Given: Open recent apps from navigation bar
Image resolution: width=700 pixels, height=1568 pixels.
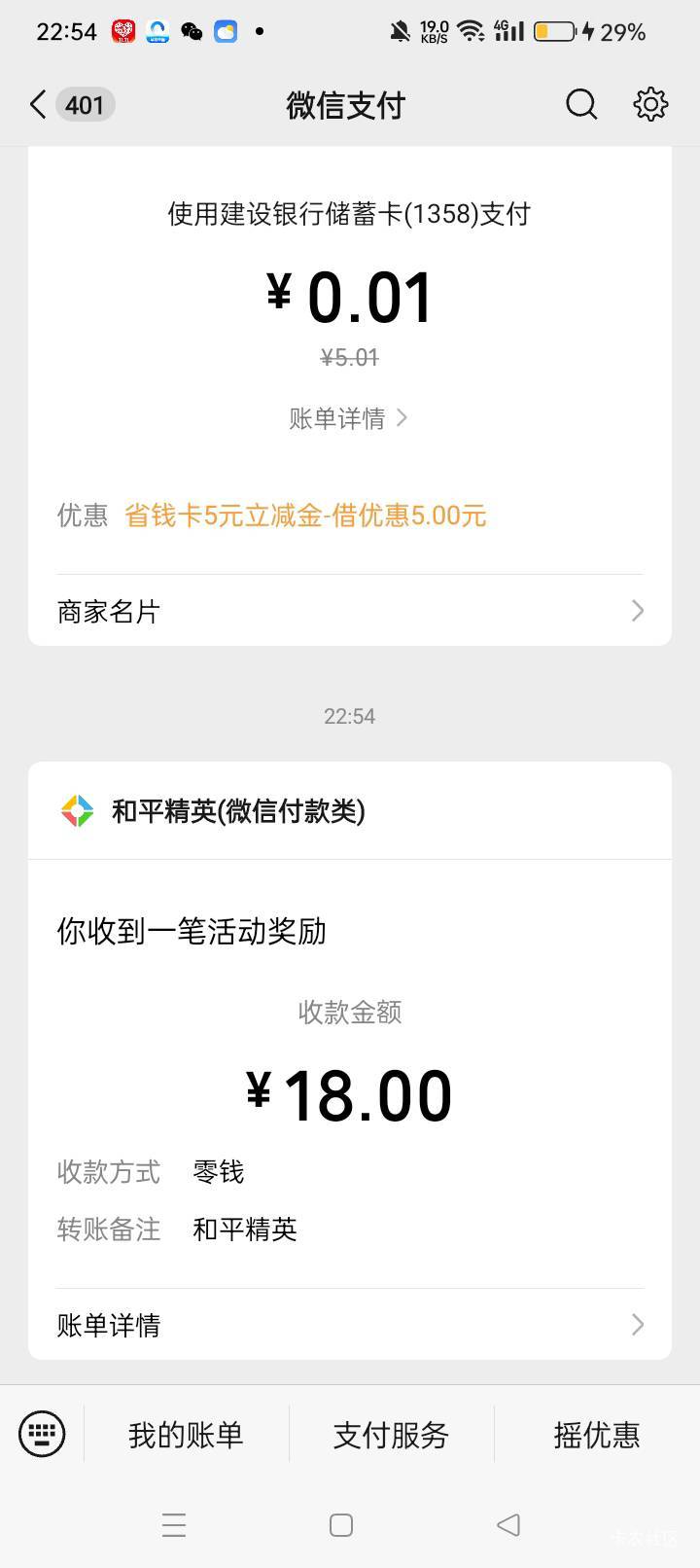Looking at the screenshot, I should pos(174,1525).
